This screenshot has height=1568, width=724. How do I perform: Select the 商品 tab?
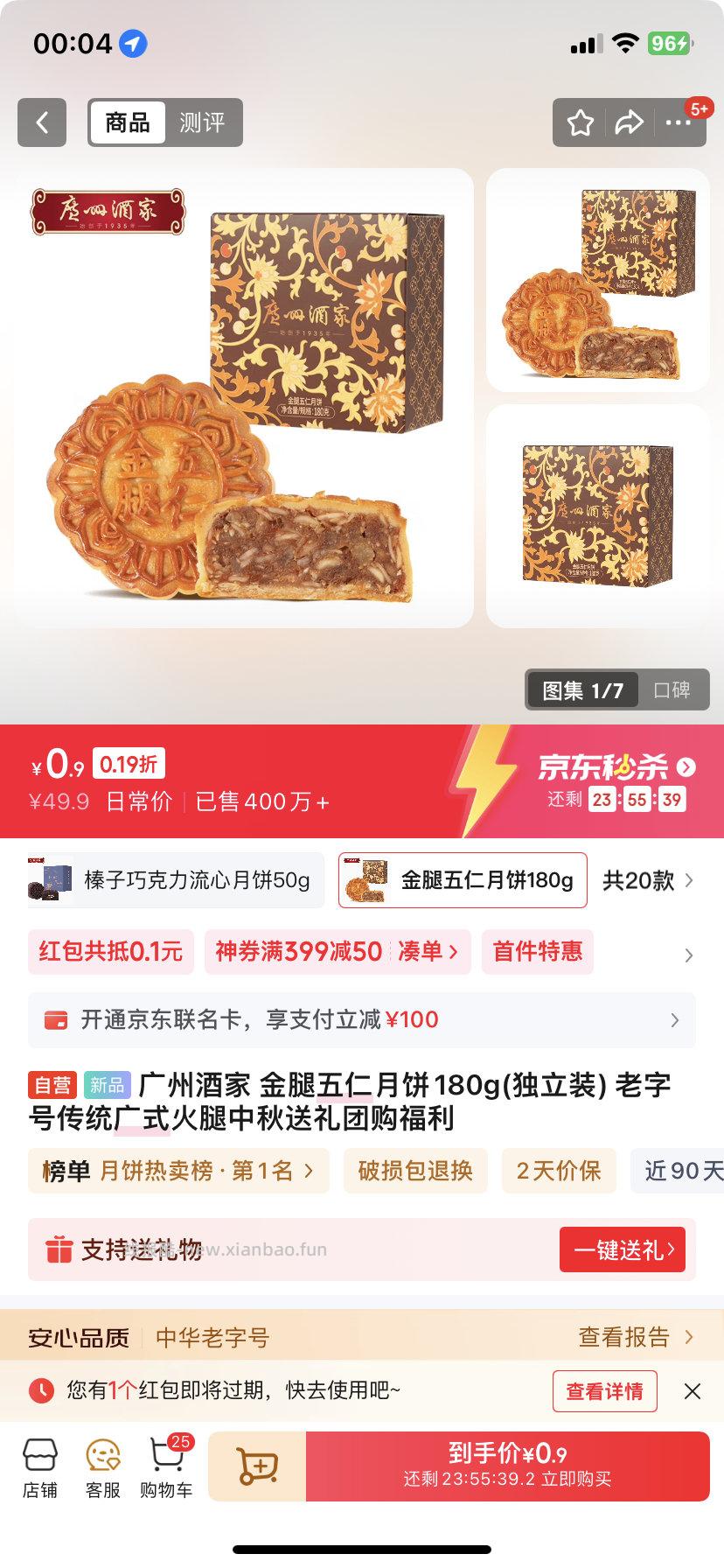coord(128,122)
